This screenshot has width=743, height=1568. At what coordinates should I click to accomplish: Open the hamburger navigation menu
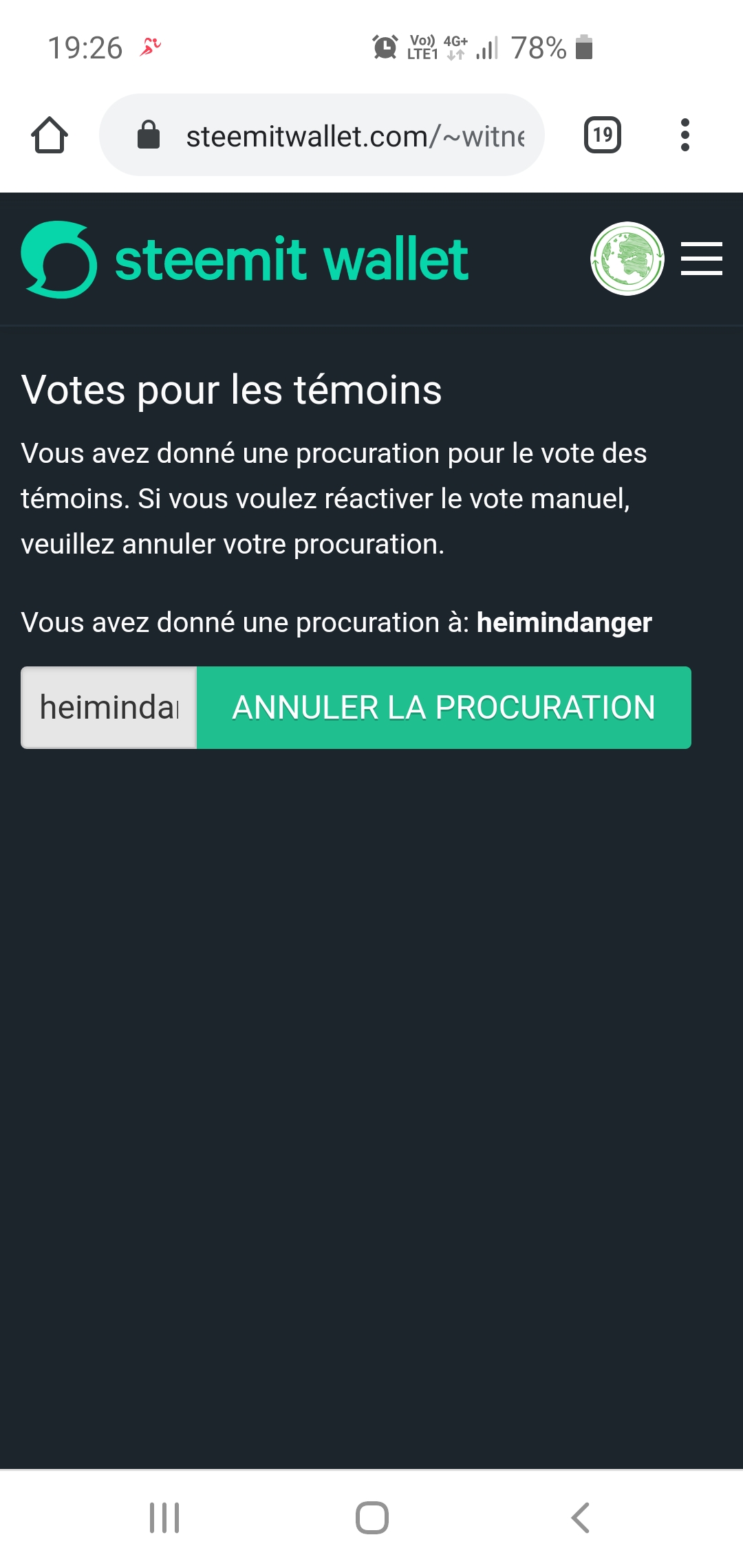click(701, 259)
